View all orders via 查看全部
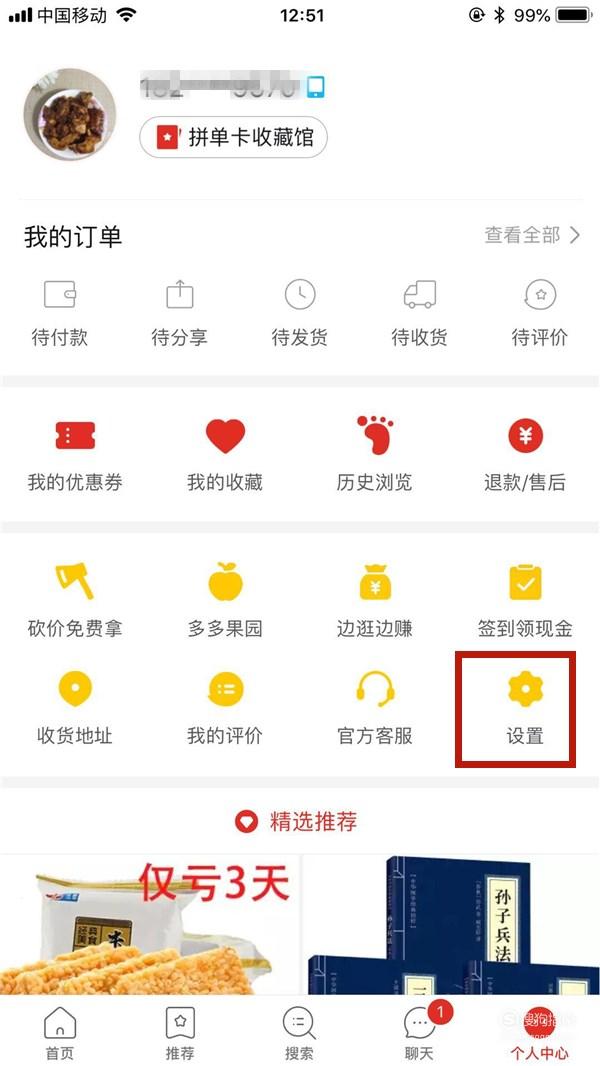The image size is (600, 1066). click(x=533, y=235)
